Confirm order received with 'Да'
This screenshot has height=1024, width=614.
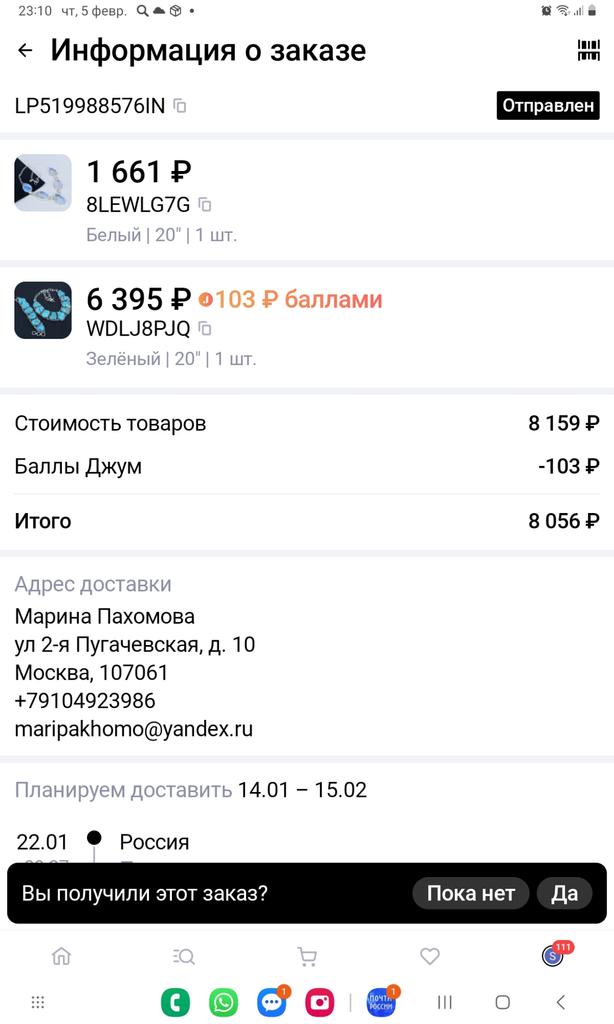(565, 893)
